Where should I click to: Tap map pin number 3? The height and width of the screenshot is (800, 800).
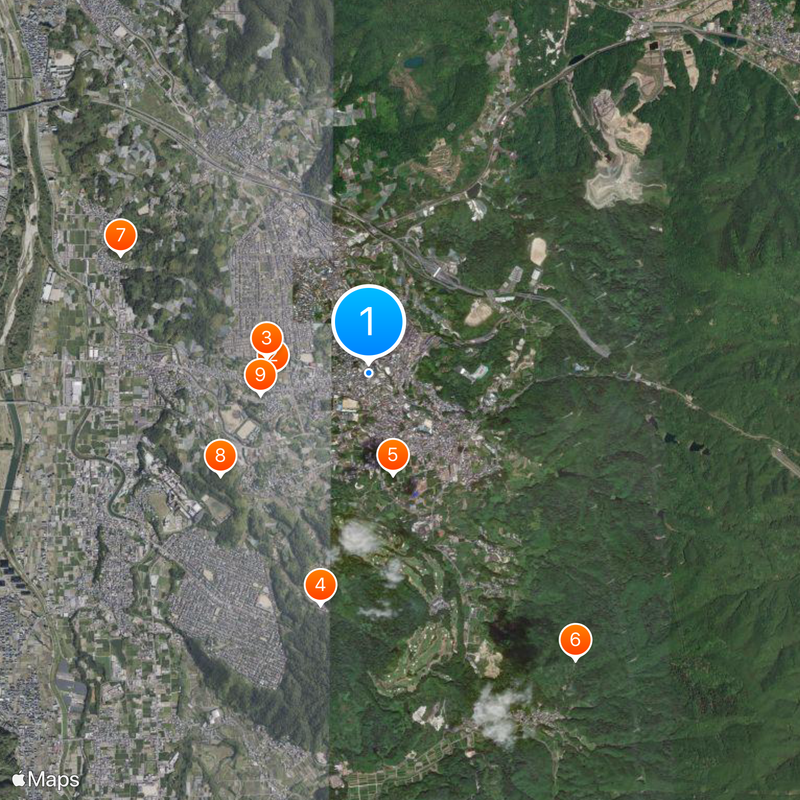[266, 338]
